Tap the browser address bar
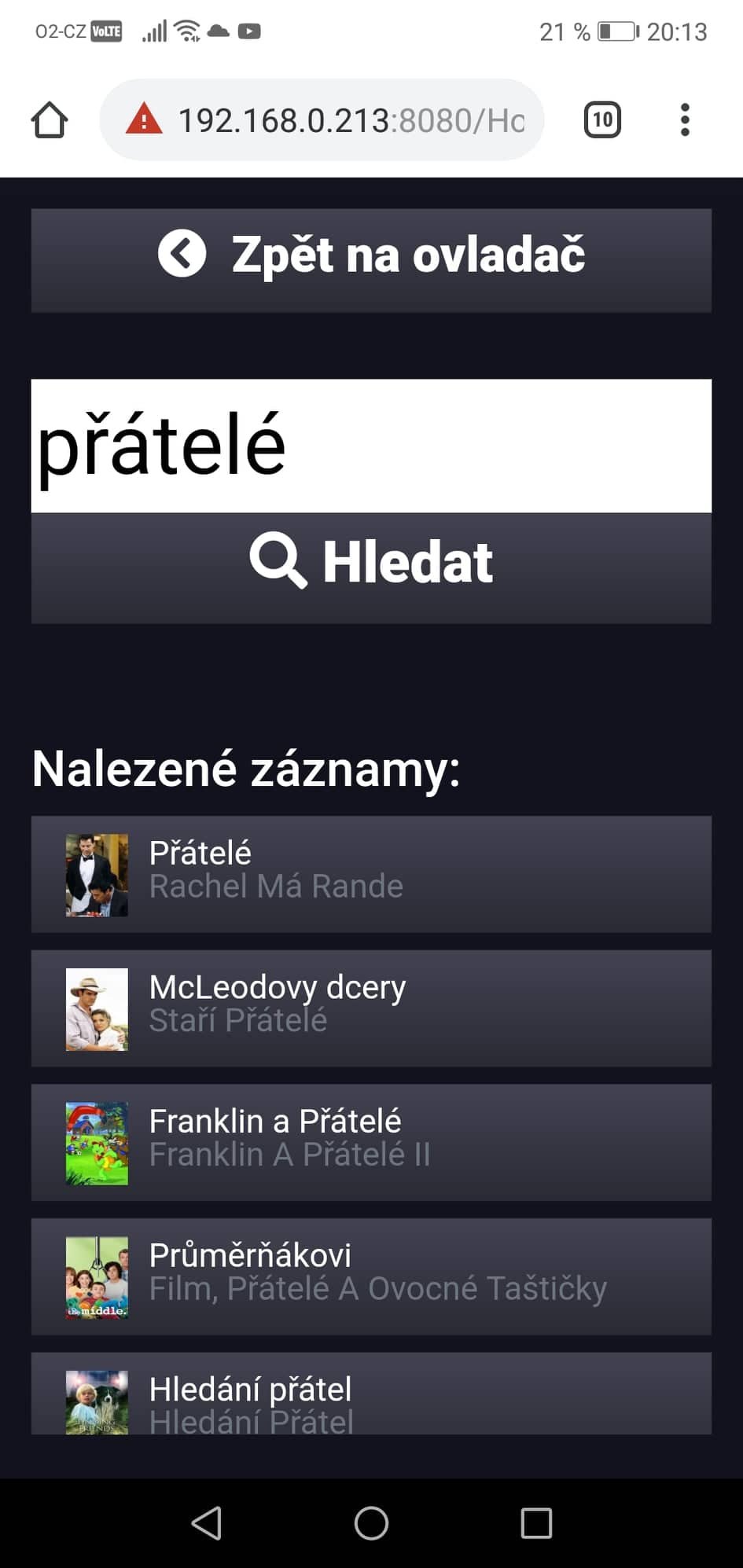The height and width of the screenshot is (1568, 743). (322, 120)
